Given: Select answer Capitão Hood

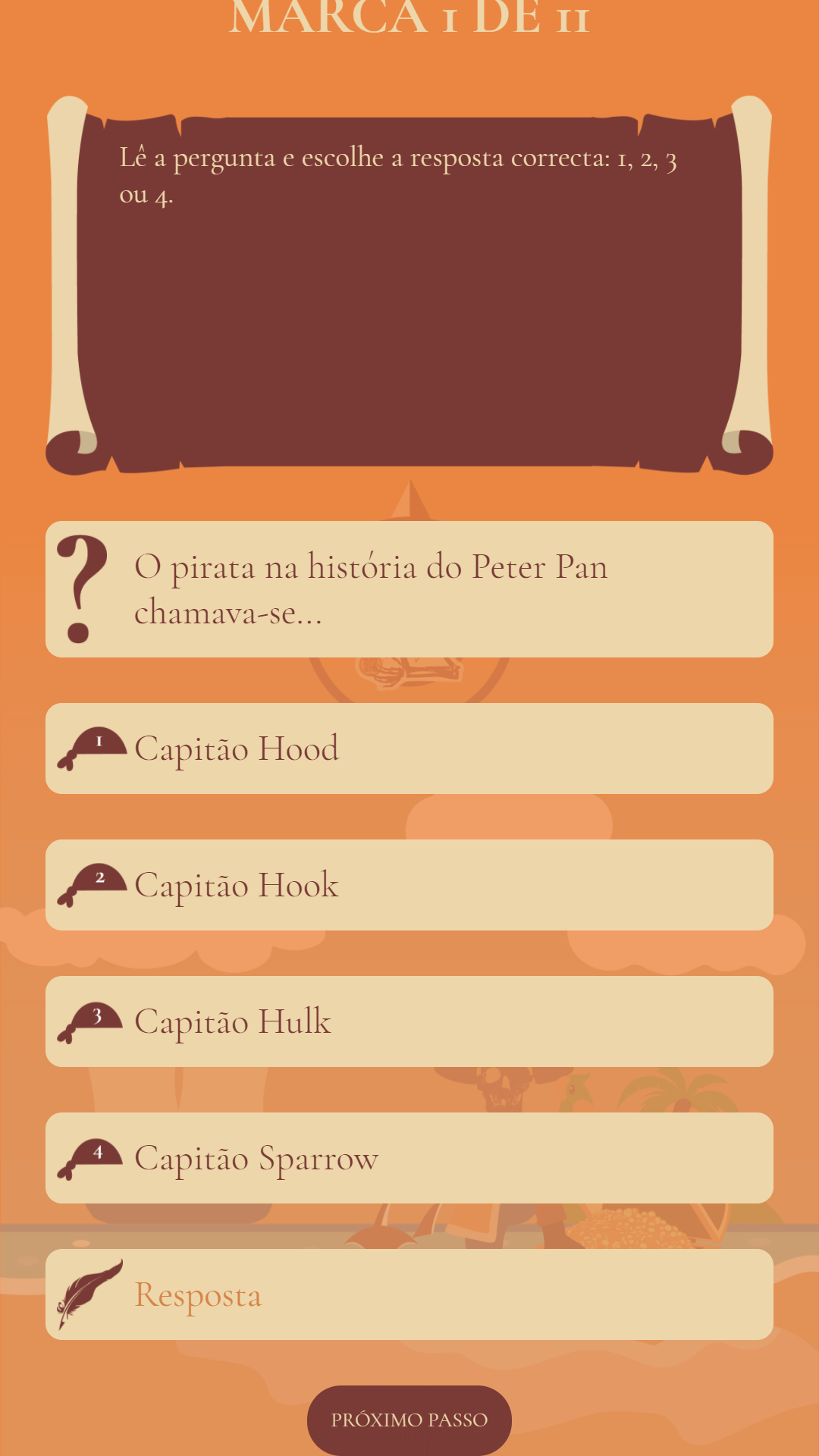Looking at the screenshot, I should click(409, 748).
